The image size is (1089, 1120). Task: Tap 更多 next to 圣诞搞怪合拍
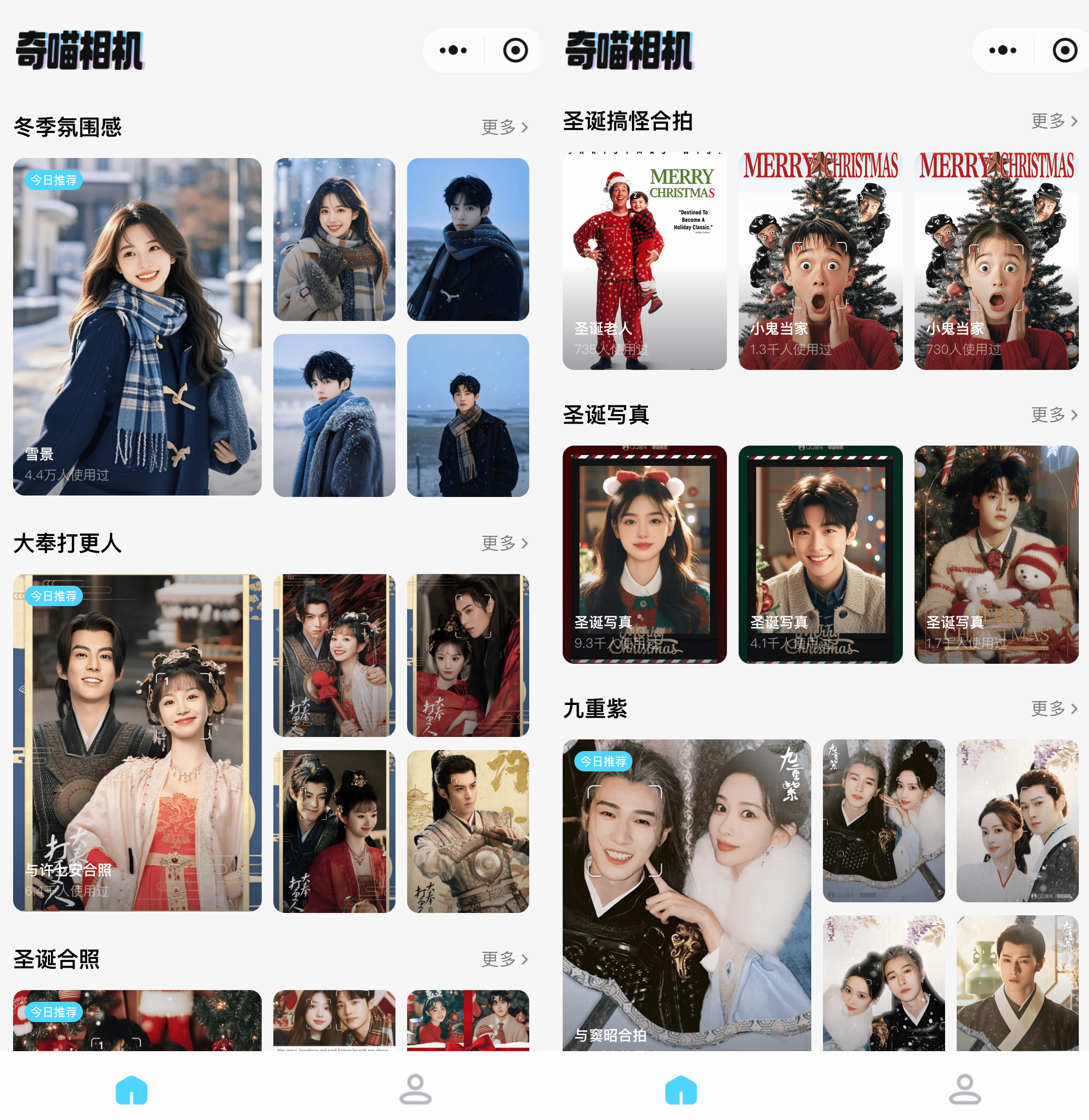coord(1054,121)
